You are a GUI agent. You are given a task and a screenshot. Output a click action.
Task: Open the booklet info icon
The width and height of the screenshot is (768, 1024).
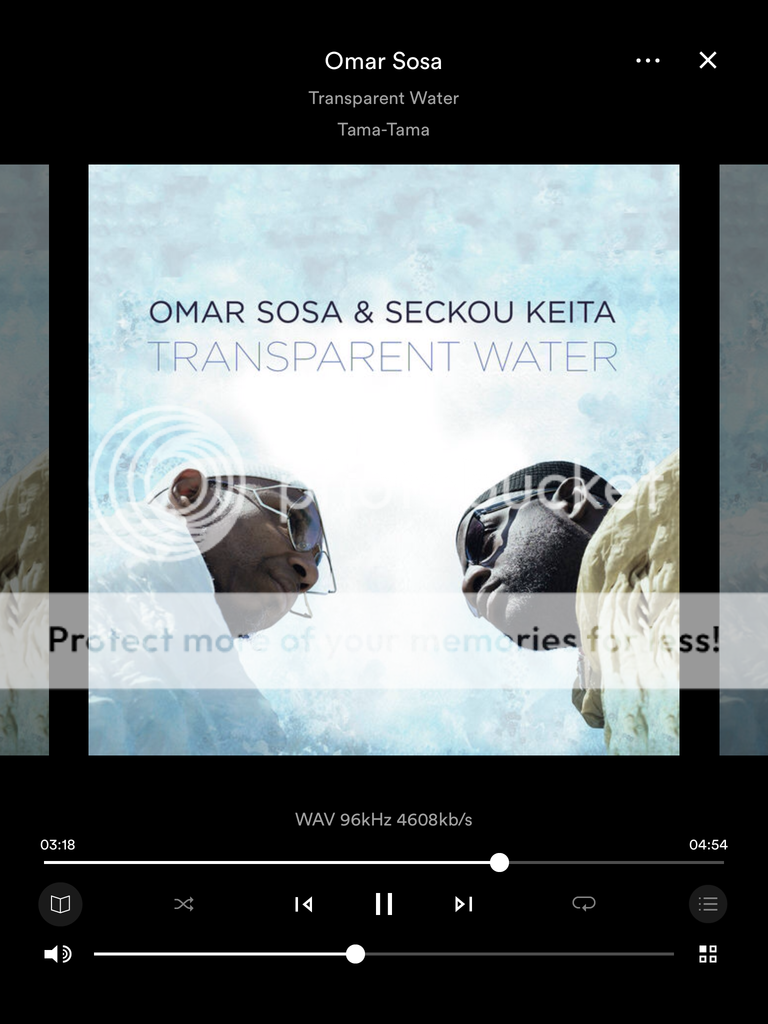click(x=60, y=904)
